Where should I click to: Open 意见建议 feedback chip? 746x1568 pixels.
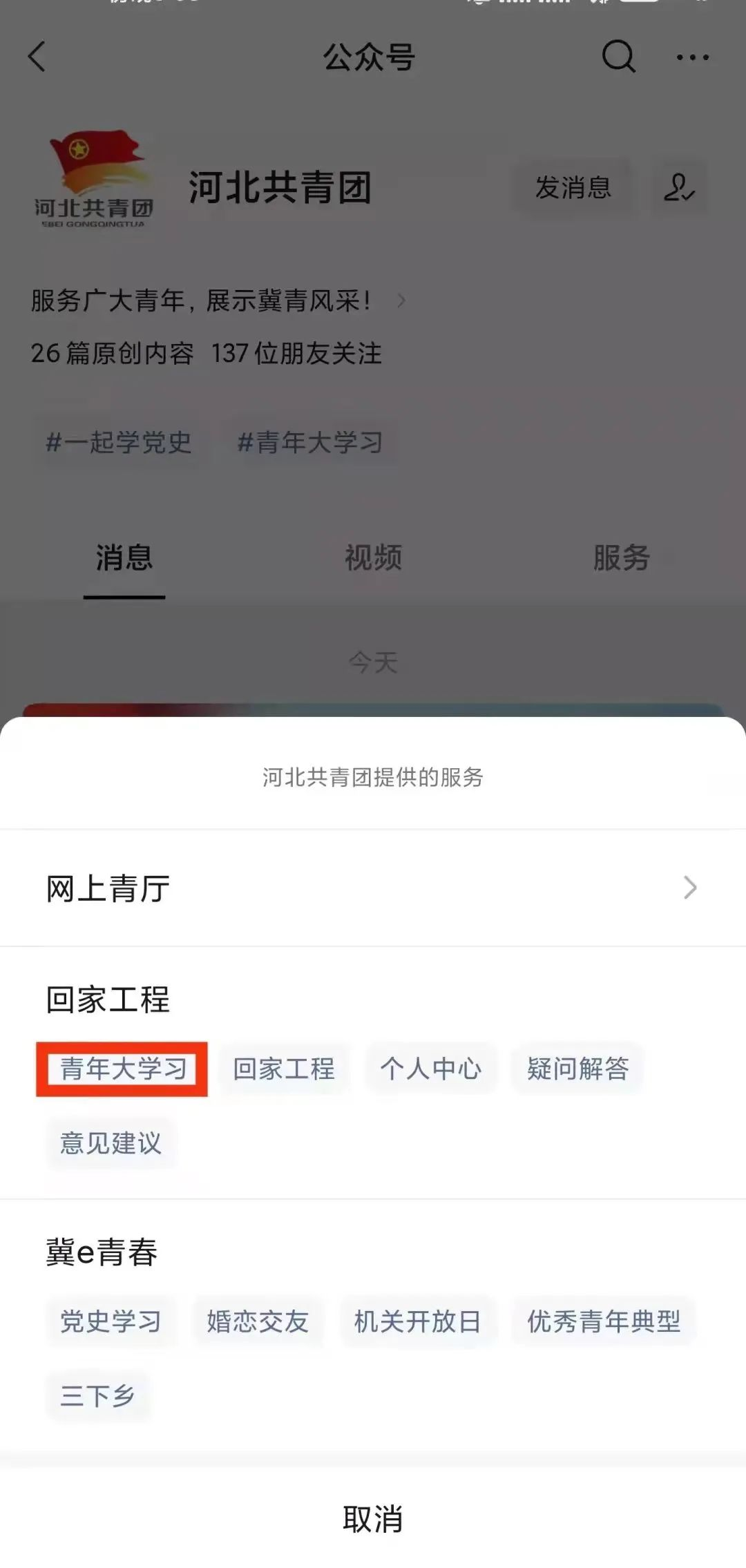[111, 1143]
